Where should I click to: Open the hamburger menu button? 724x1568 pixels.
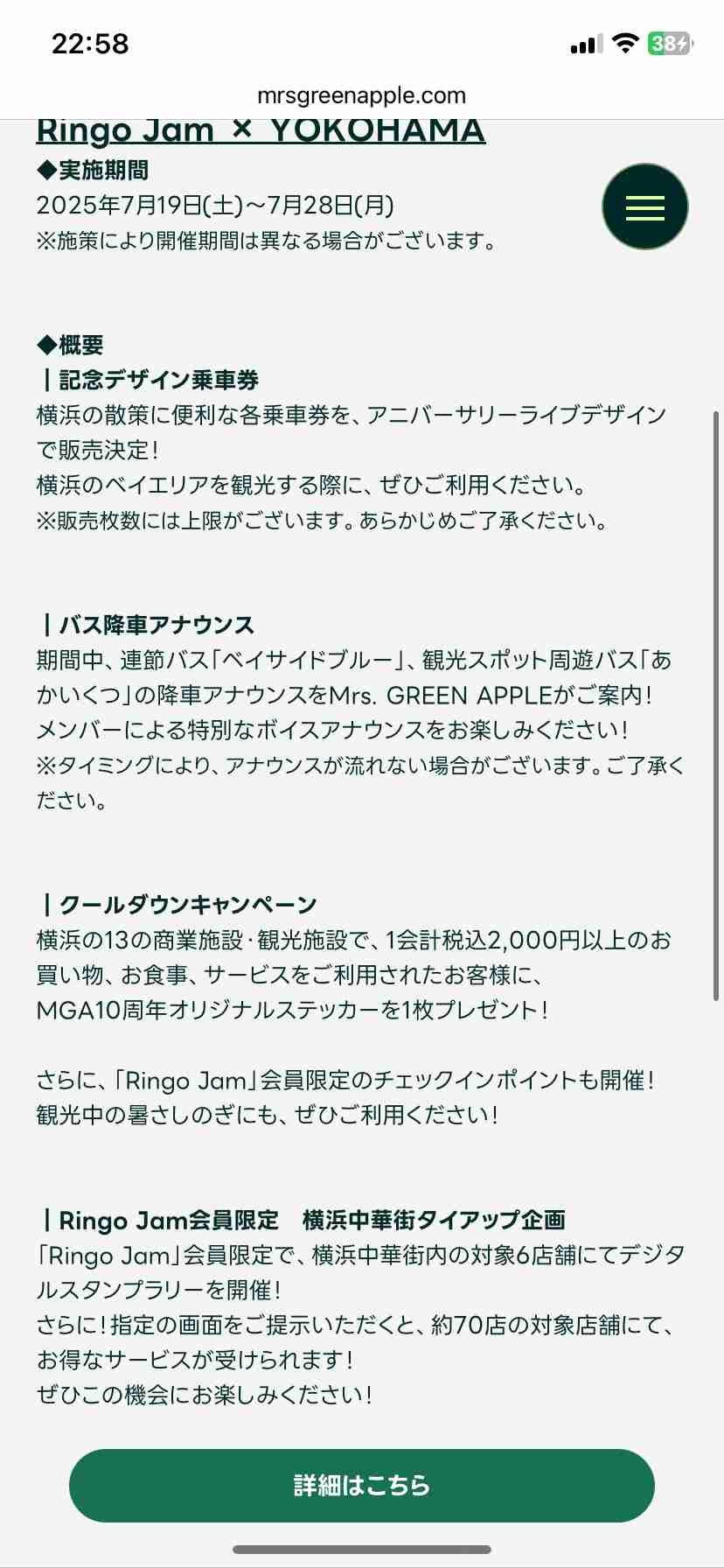[x=645, y=207]
